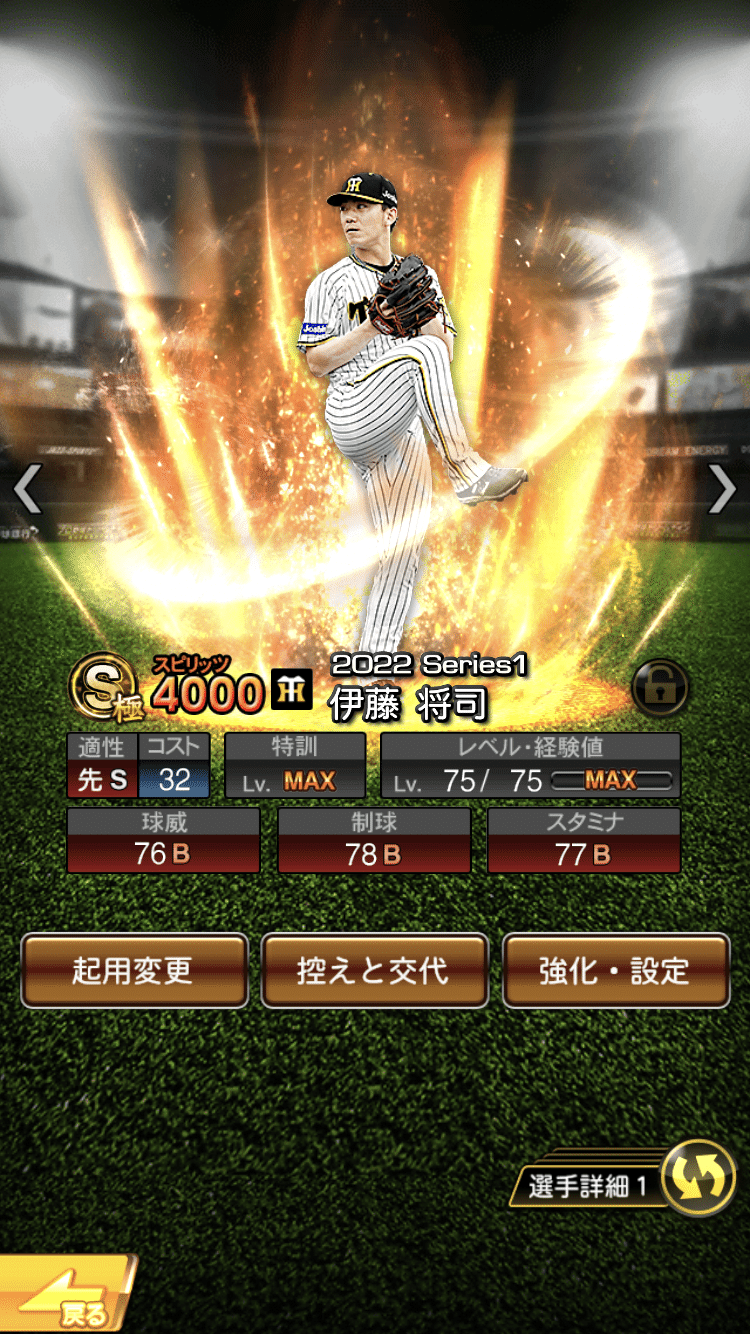Go to the next player with the right arrow
Screen dimensions: 750x1334
tap(722, 489)
